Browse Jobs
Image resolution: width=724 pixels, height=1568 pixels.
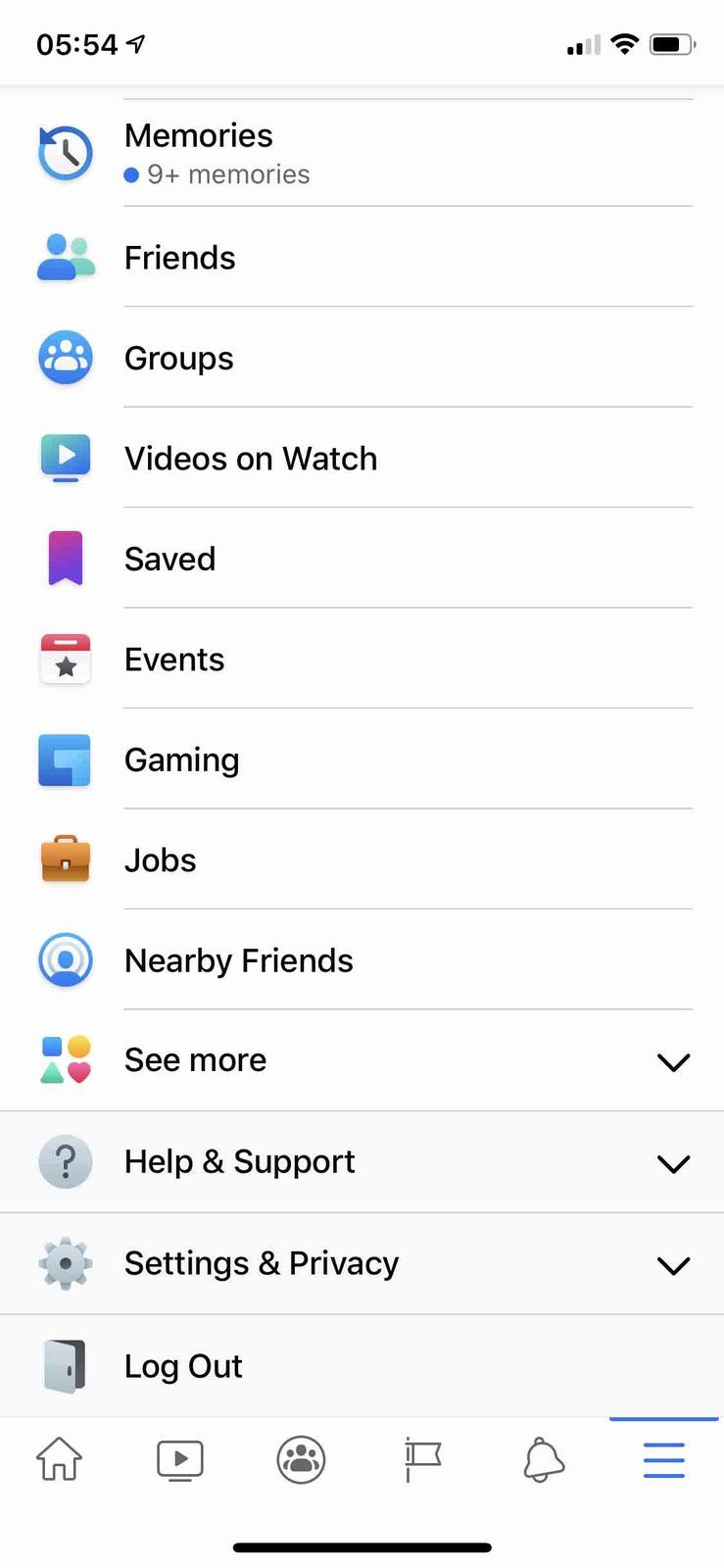click(362, 859)
